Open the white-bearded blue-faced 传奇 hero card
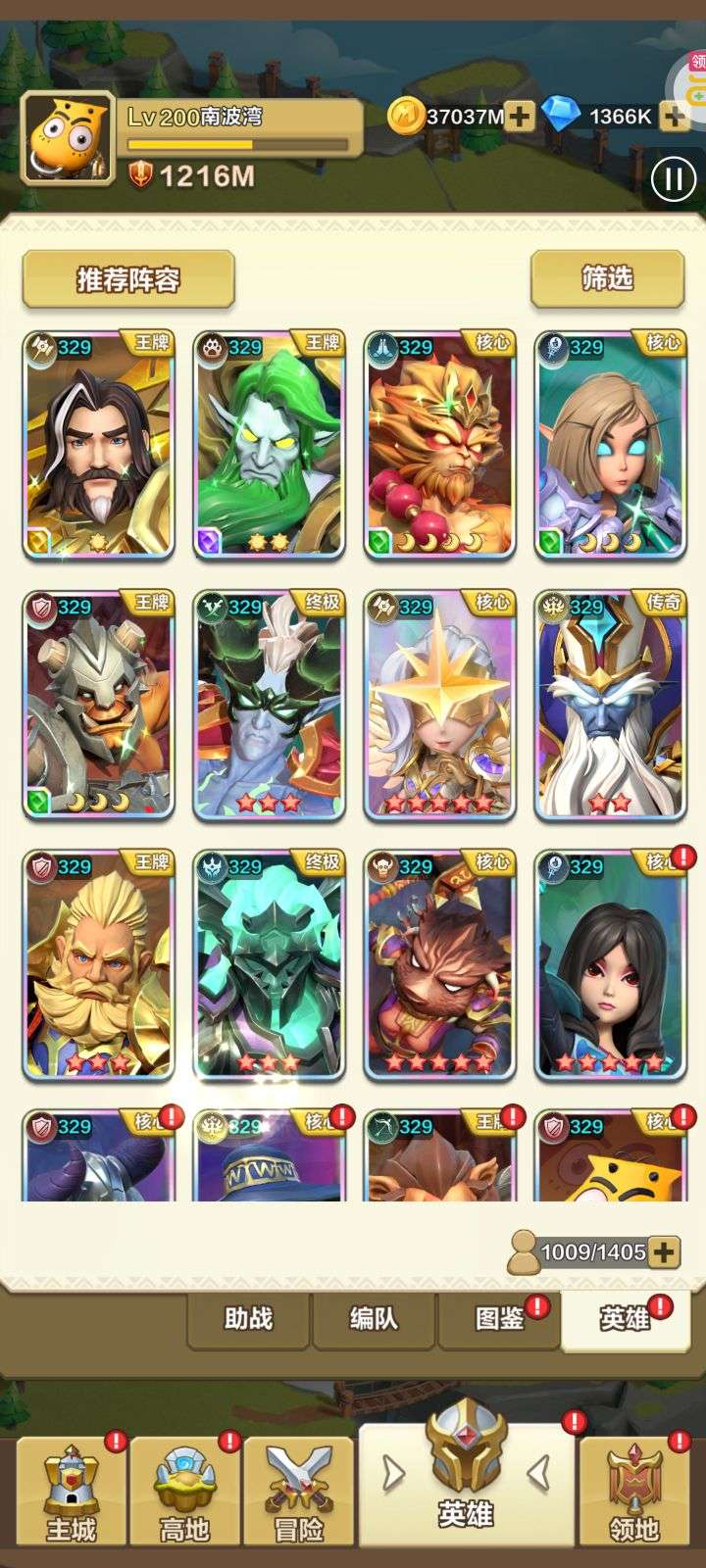The width and height of the screenshot is (706, 1568). pos(611,706)
